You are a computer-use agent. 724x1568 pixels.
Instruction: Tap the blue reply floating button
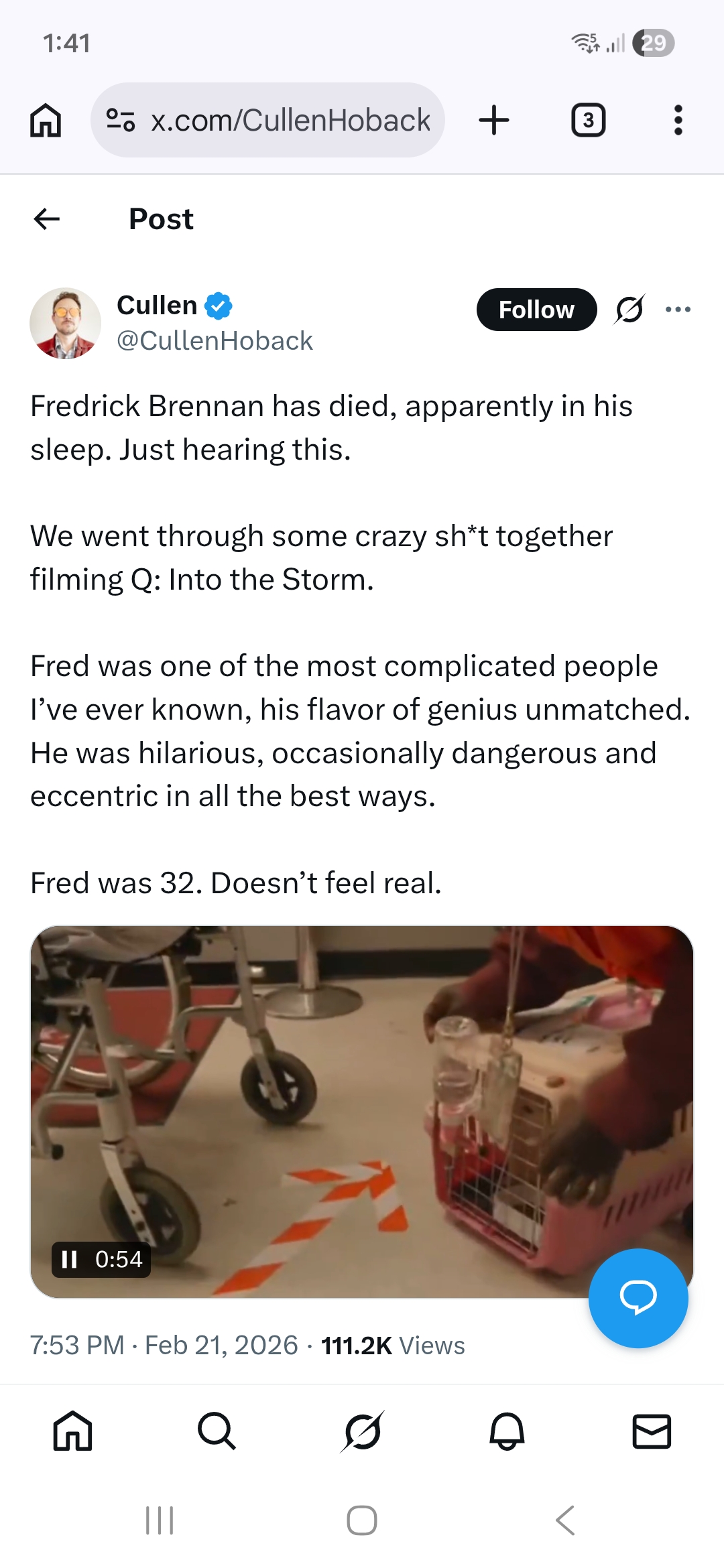638,1298
